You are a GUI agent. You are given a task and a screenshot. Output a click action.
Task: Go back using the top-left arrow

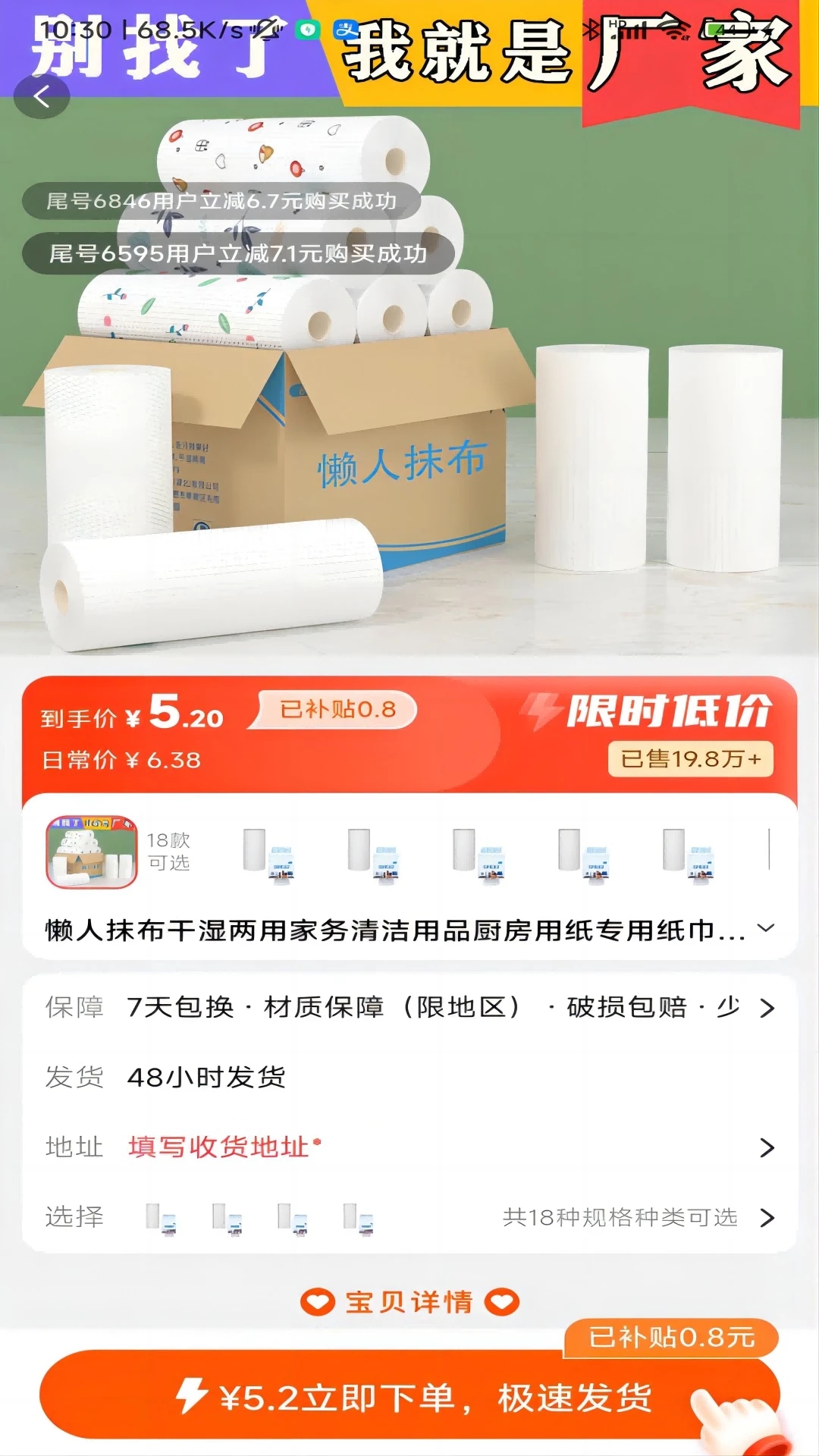click(42, 96)
